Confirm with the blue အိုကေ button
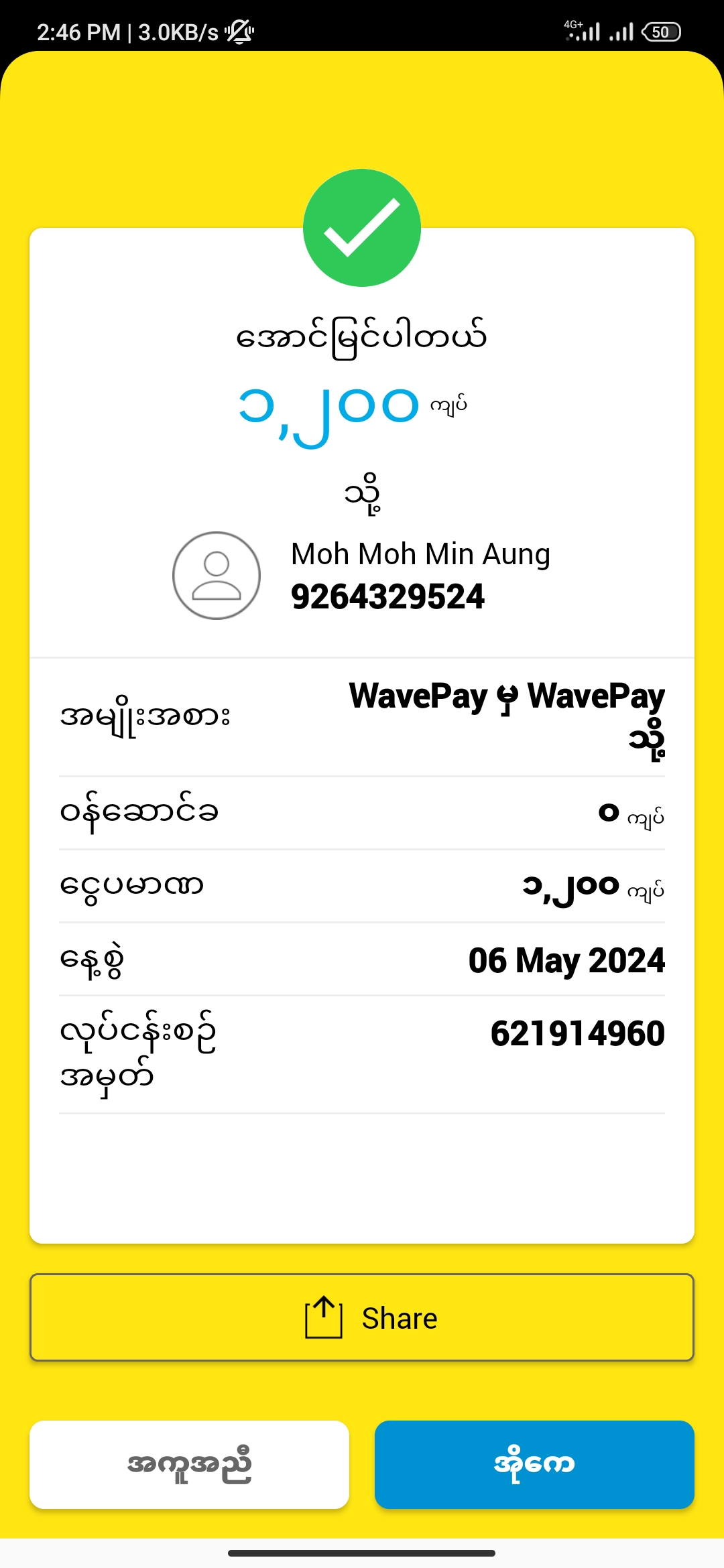The image size is (724, 1568). 534,1465
